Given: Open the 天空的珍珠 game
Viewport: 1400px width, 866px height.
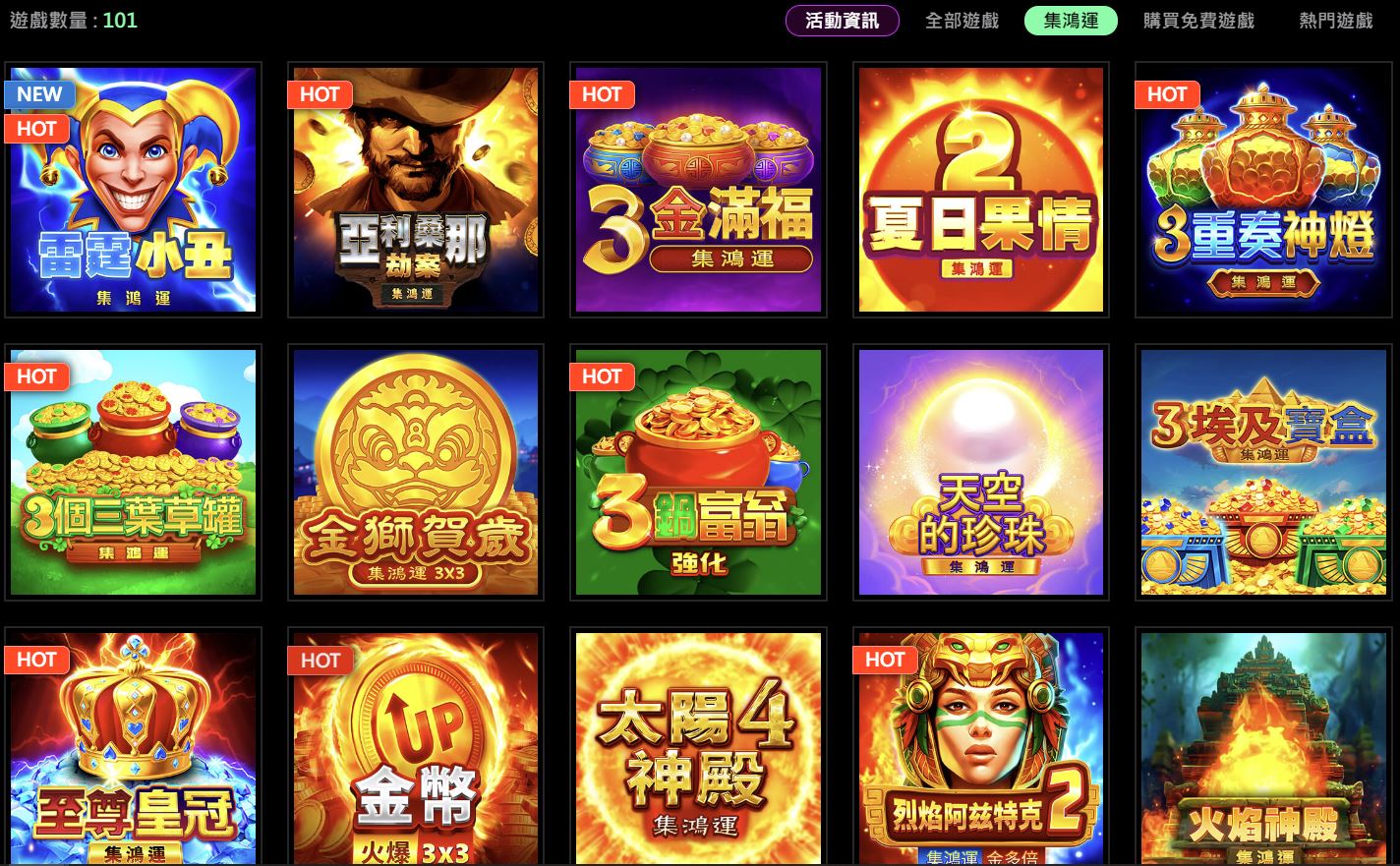Looking at the screenshot, I should pos(981,472).
